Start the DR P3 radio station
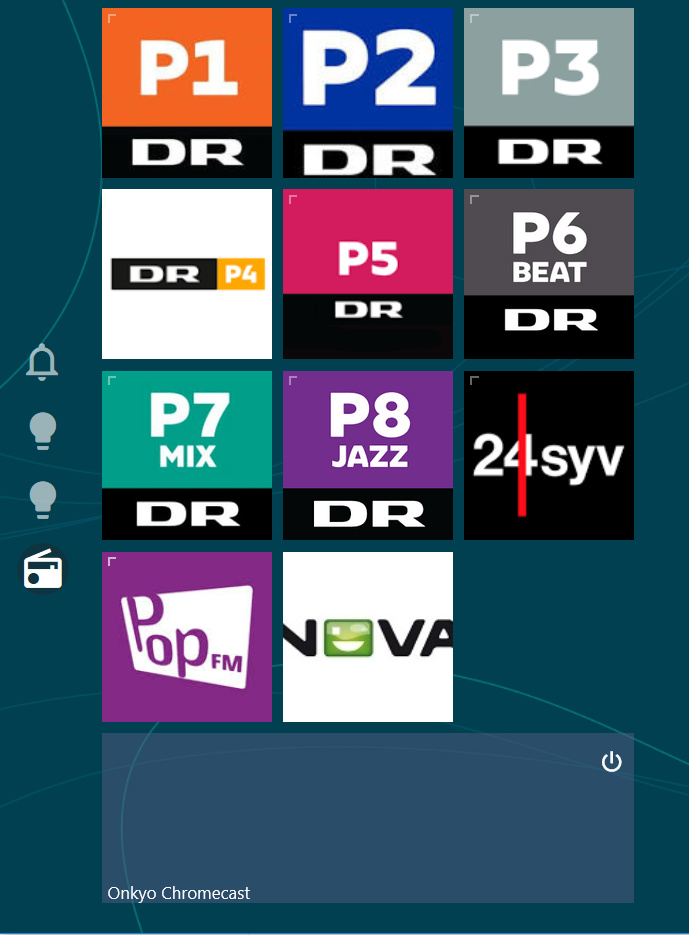 [549, 93]
